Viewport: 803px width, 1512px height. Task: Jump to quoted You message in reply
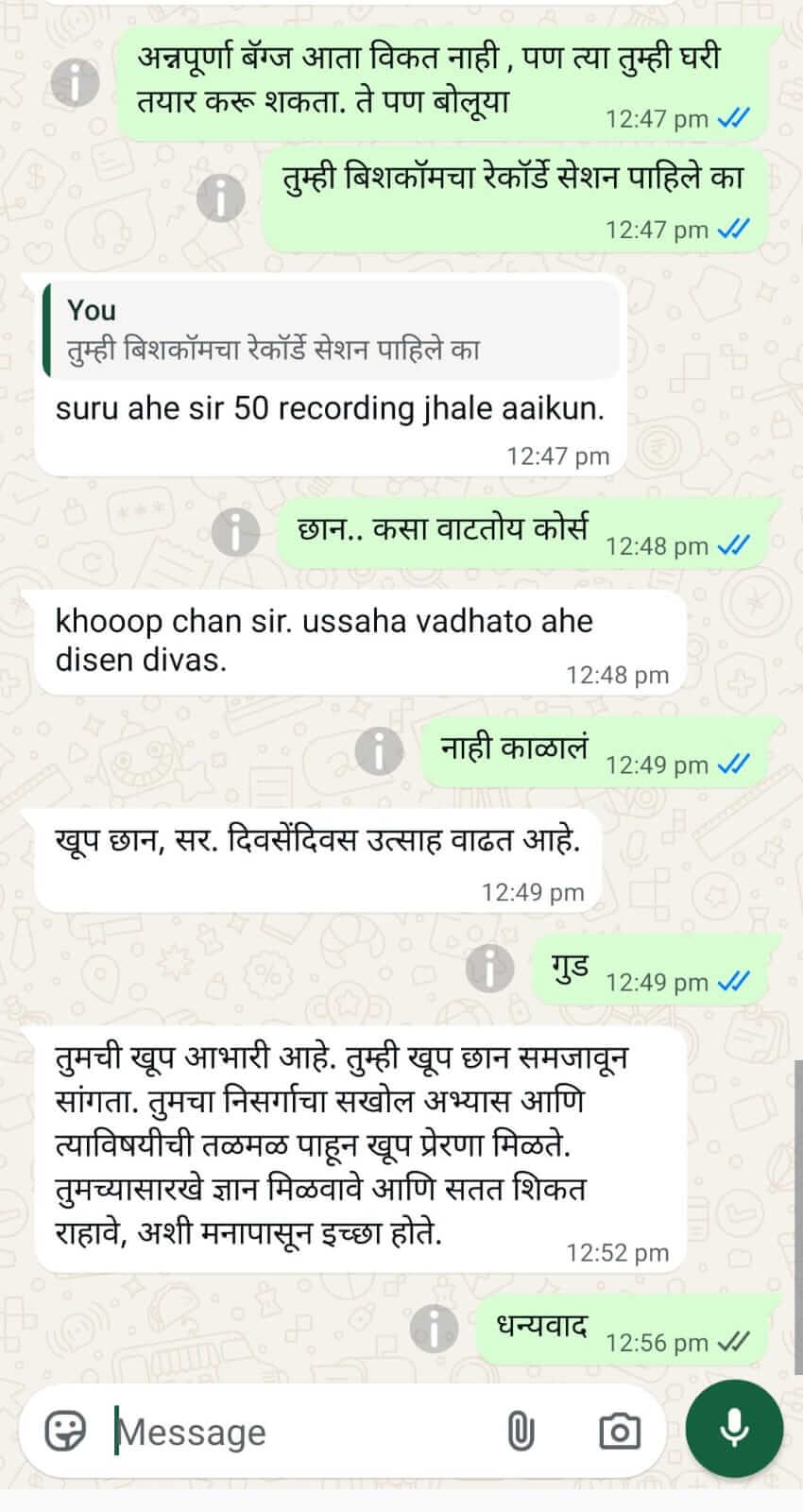[331, 331]
